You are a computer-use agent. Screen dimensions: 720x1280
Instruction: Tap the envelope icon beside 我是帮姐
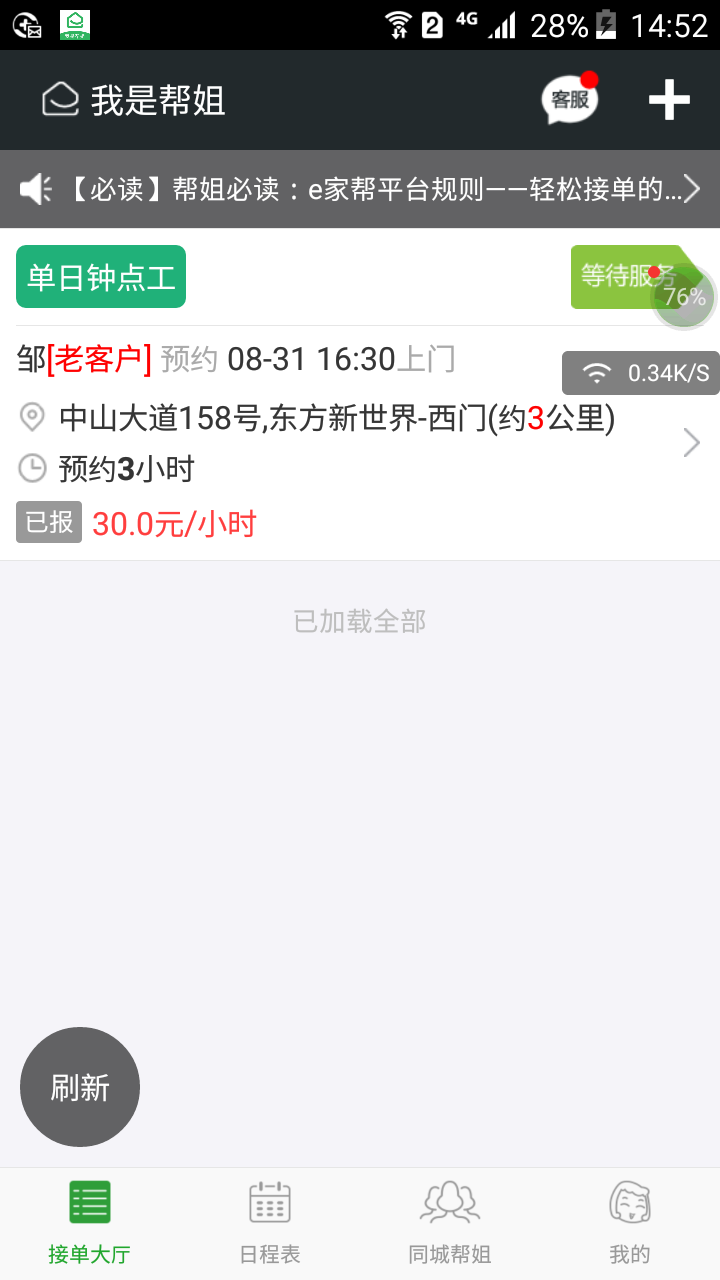[60, 99]
